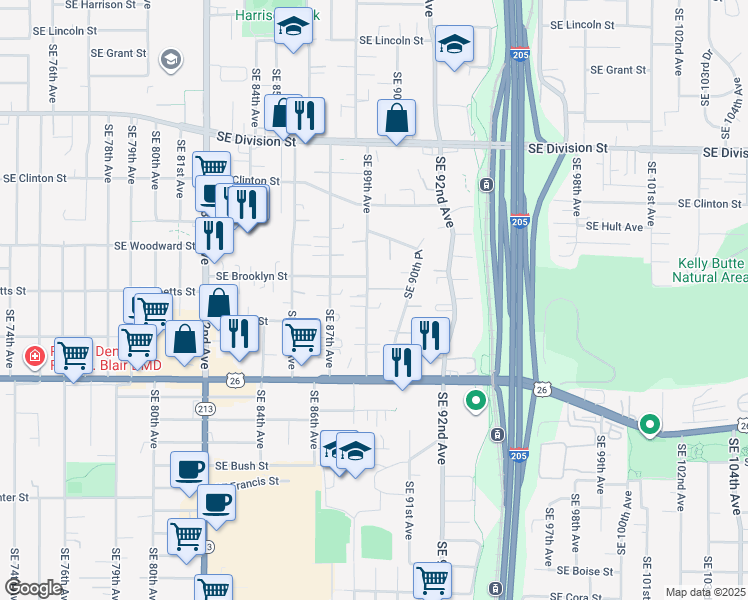
Task: Open the cafe marker near Francis St
Action: [x=216, y=503]
